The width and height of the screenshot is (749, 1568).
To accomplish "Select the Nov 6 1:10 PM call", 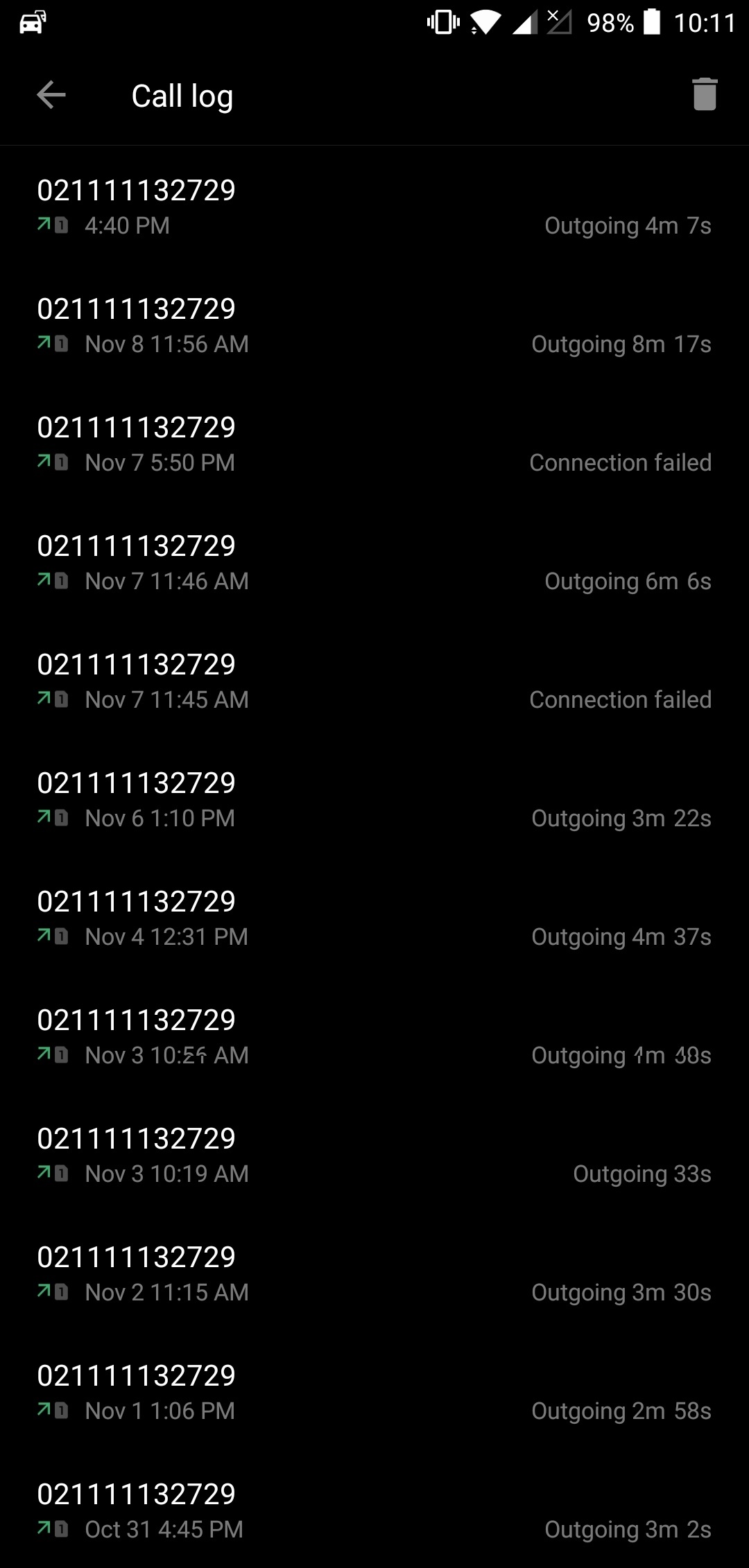I will [374, 799].
